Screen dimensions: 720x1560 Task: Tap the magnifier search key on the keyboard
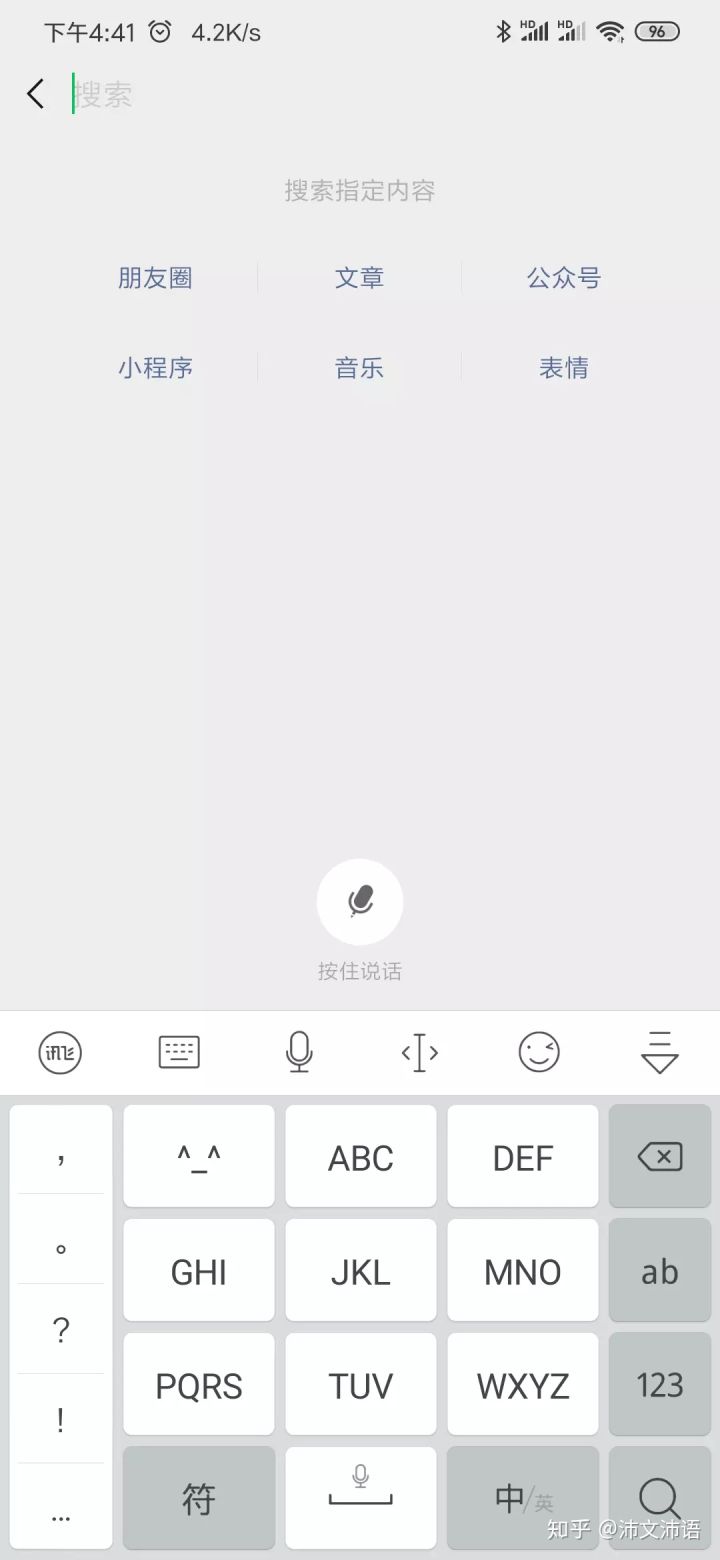(x=659, y=1498)
